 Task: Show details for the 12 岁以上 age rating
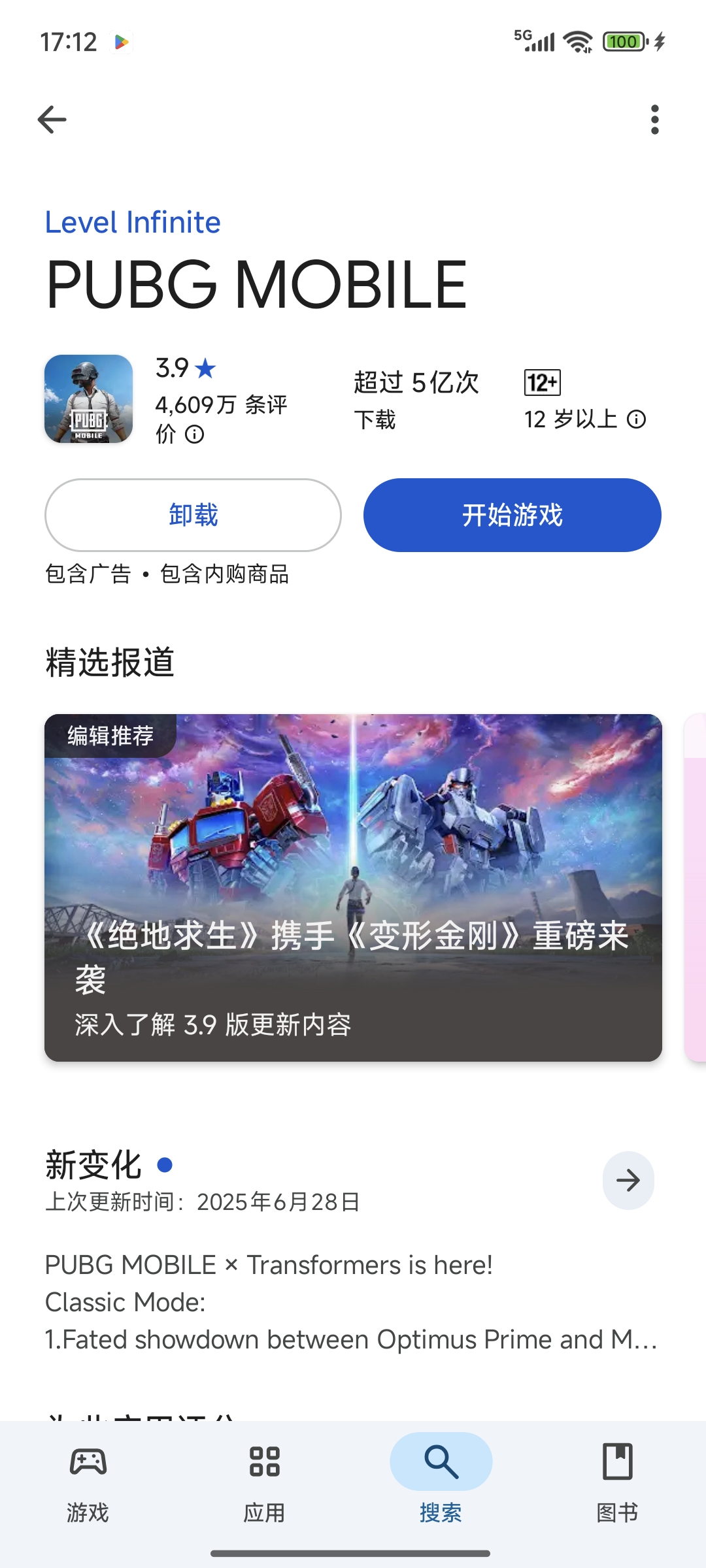[x=636, y=419]
